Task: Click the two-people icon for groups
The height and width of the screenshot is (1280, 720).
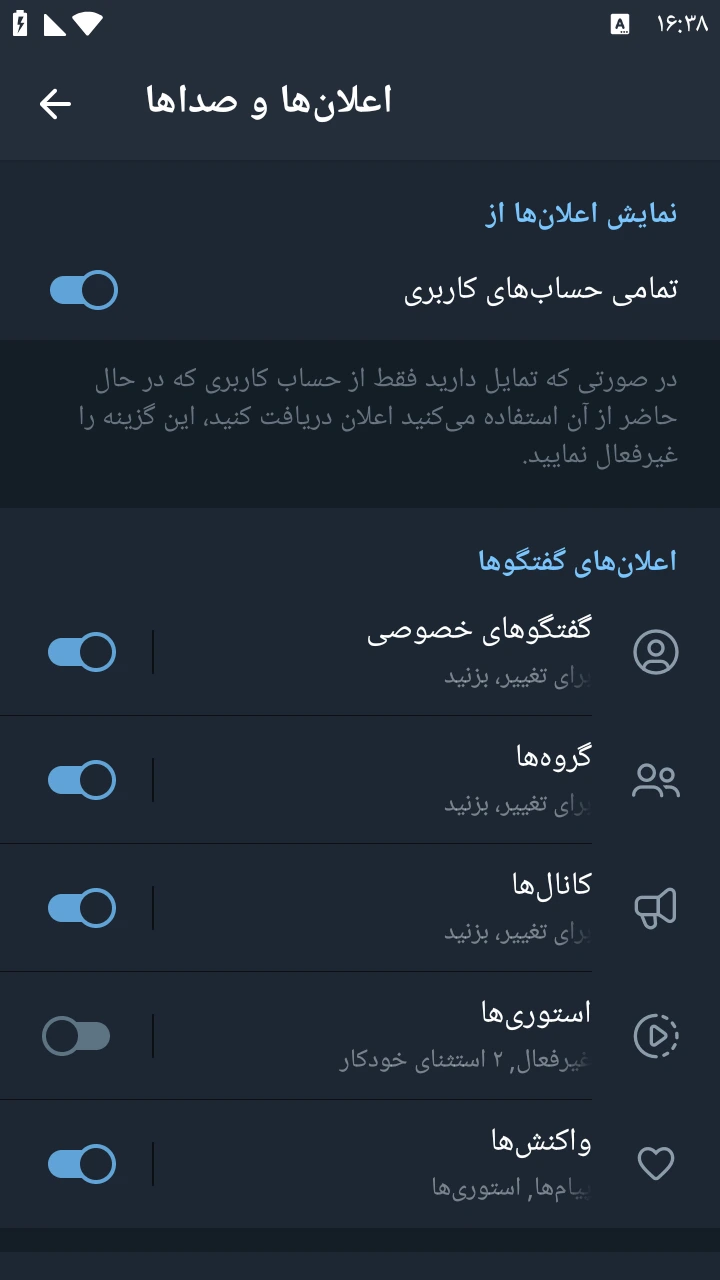Action: click(x=656, y=779)
